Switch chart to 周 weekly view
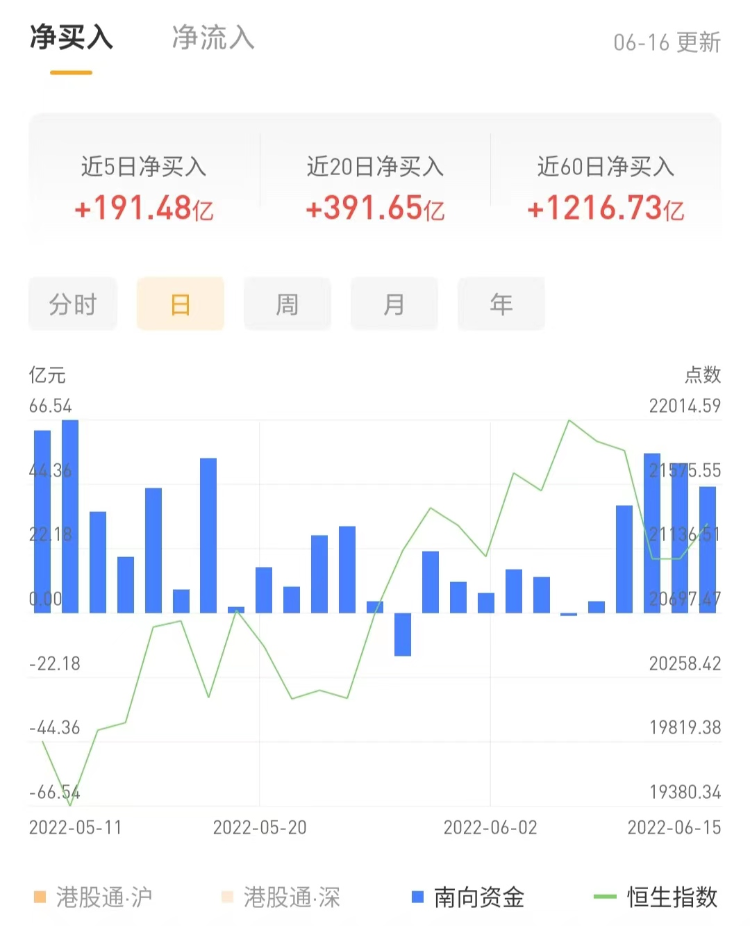 [287, 304]
